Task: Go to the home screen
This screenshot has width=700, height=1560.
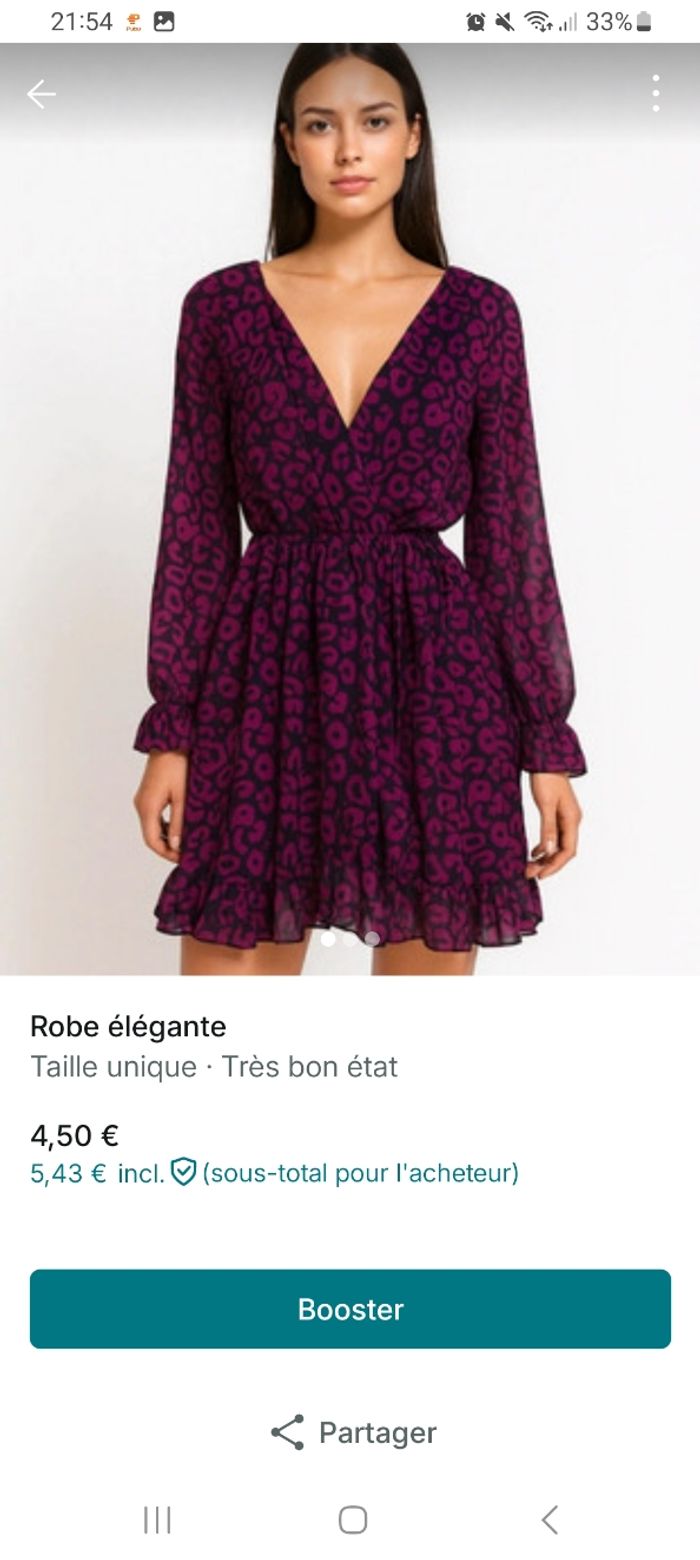Action: coord(352,1520)
